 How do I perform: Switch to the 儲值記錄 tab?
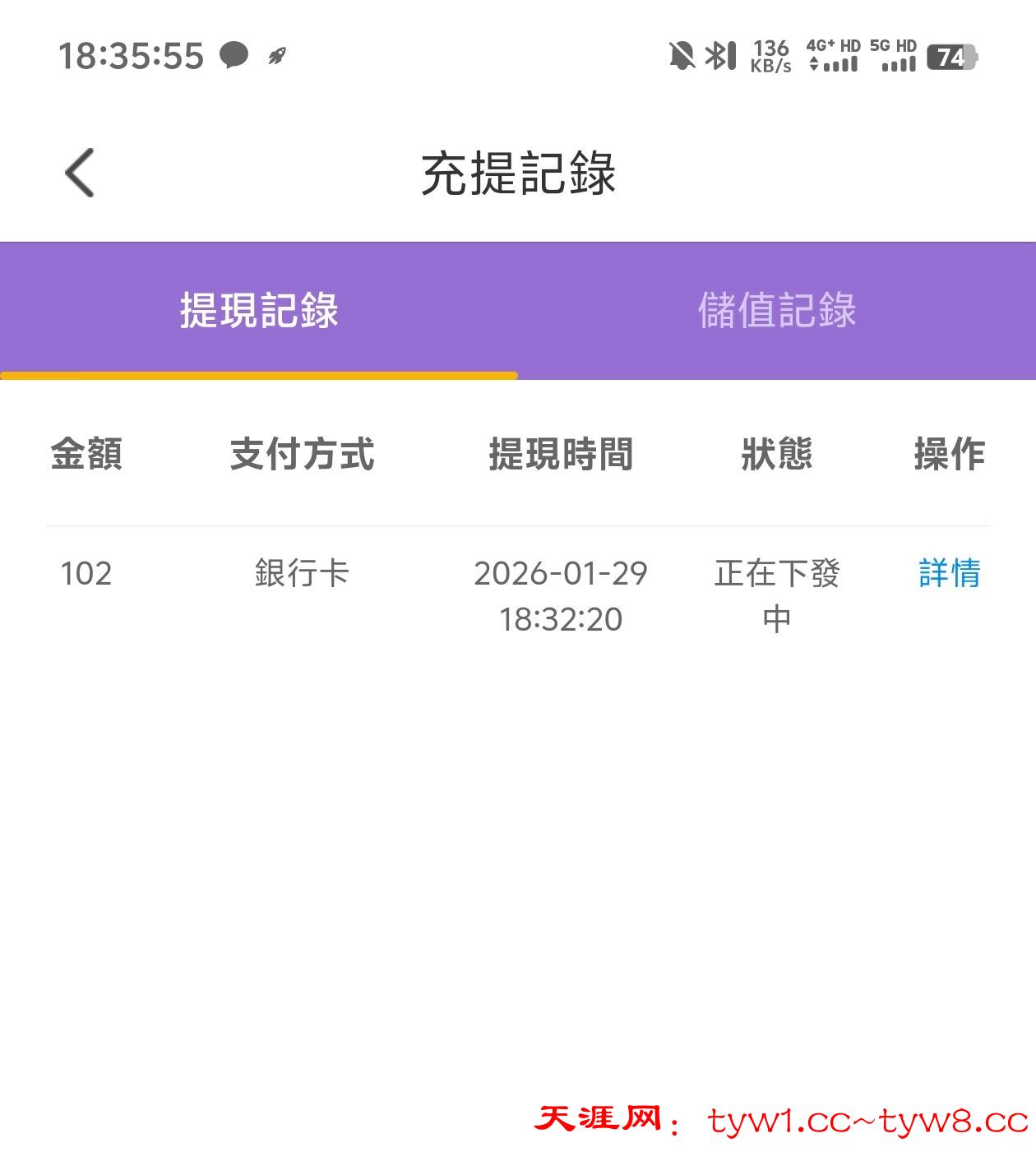(x=776, y=311)
